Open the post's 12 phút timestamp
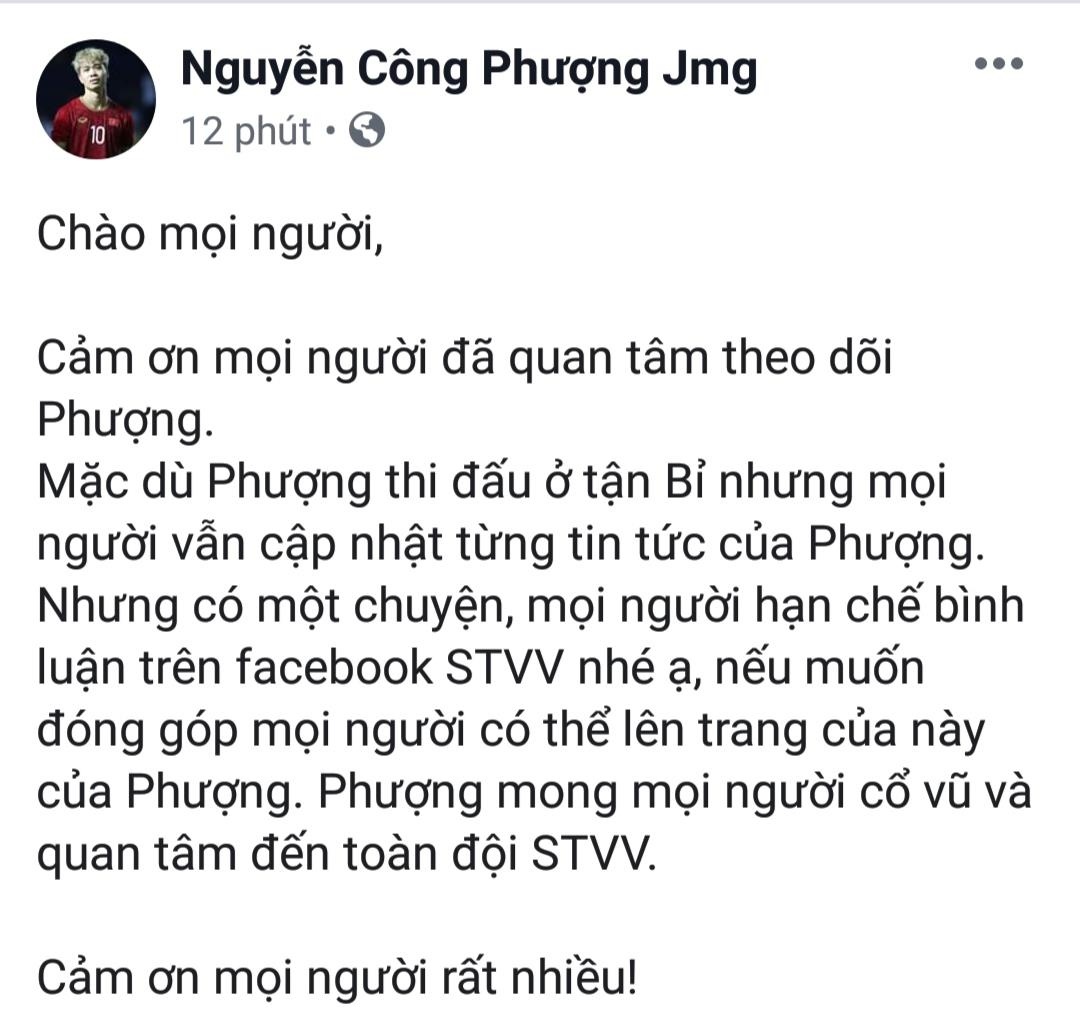 (x=246, y=132)
